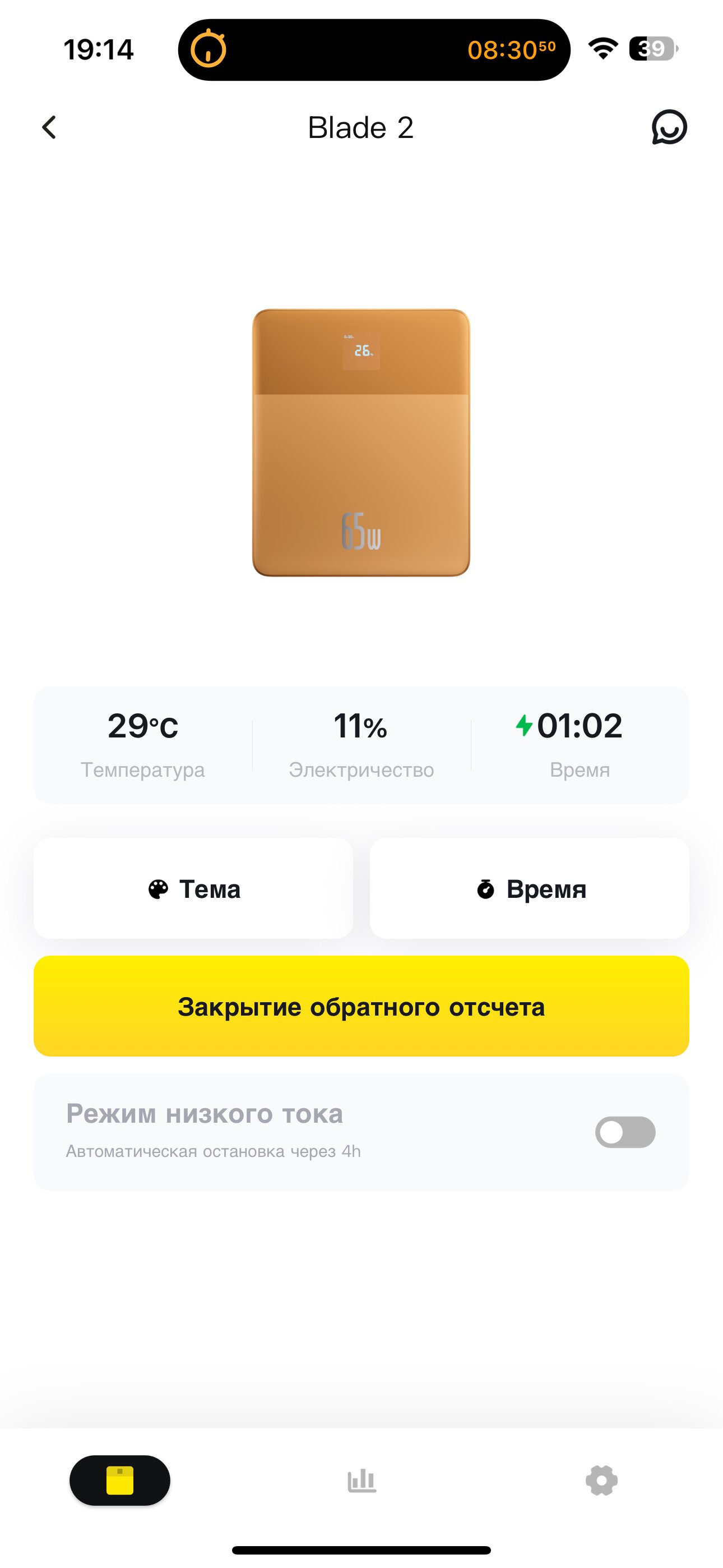Select the yellow device tab
This screenshot has height=1568, width=723.
pyautogui.click(x=120, y=1481)
